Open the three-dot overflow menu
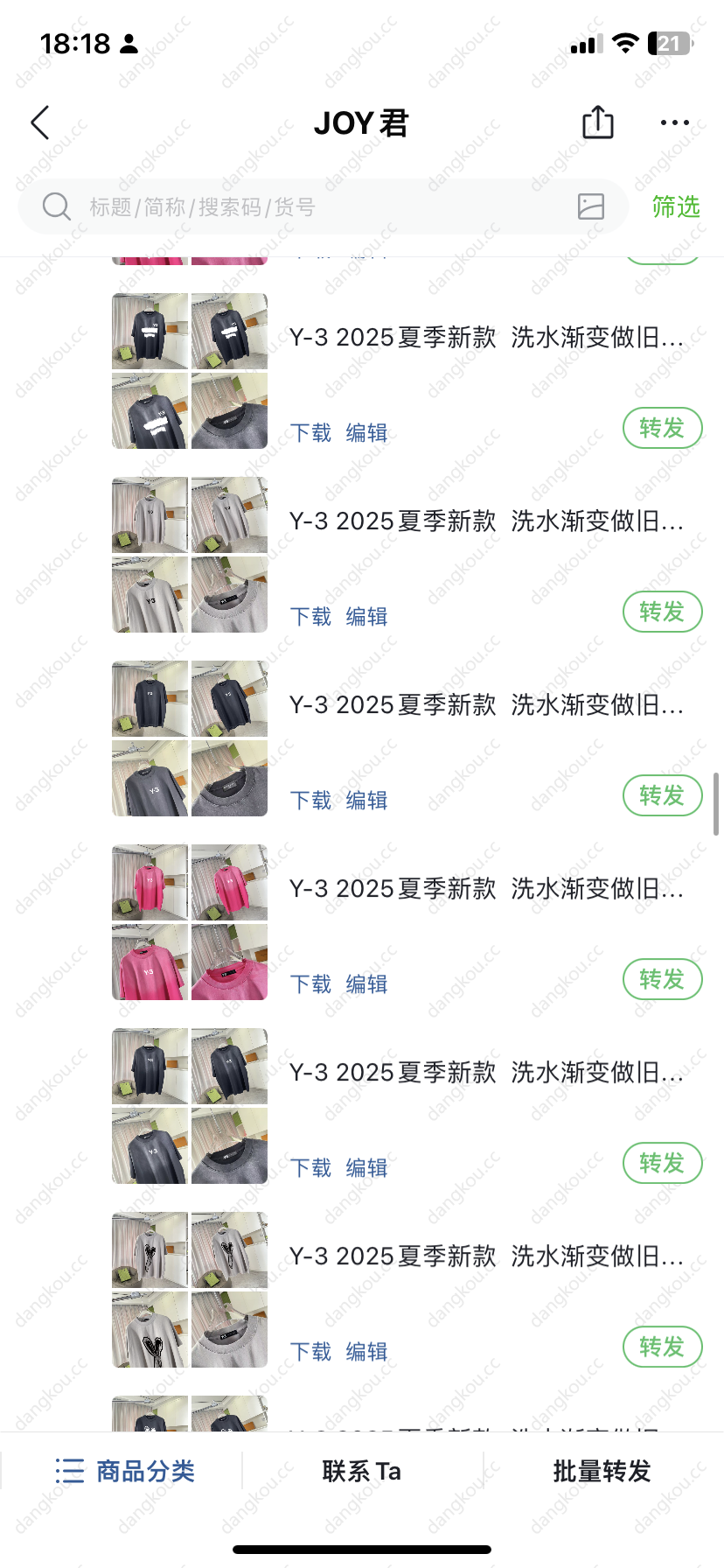 coord(674,123)
